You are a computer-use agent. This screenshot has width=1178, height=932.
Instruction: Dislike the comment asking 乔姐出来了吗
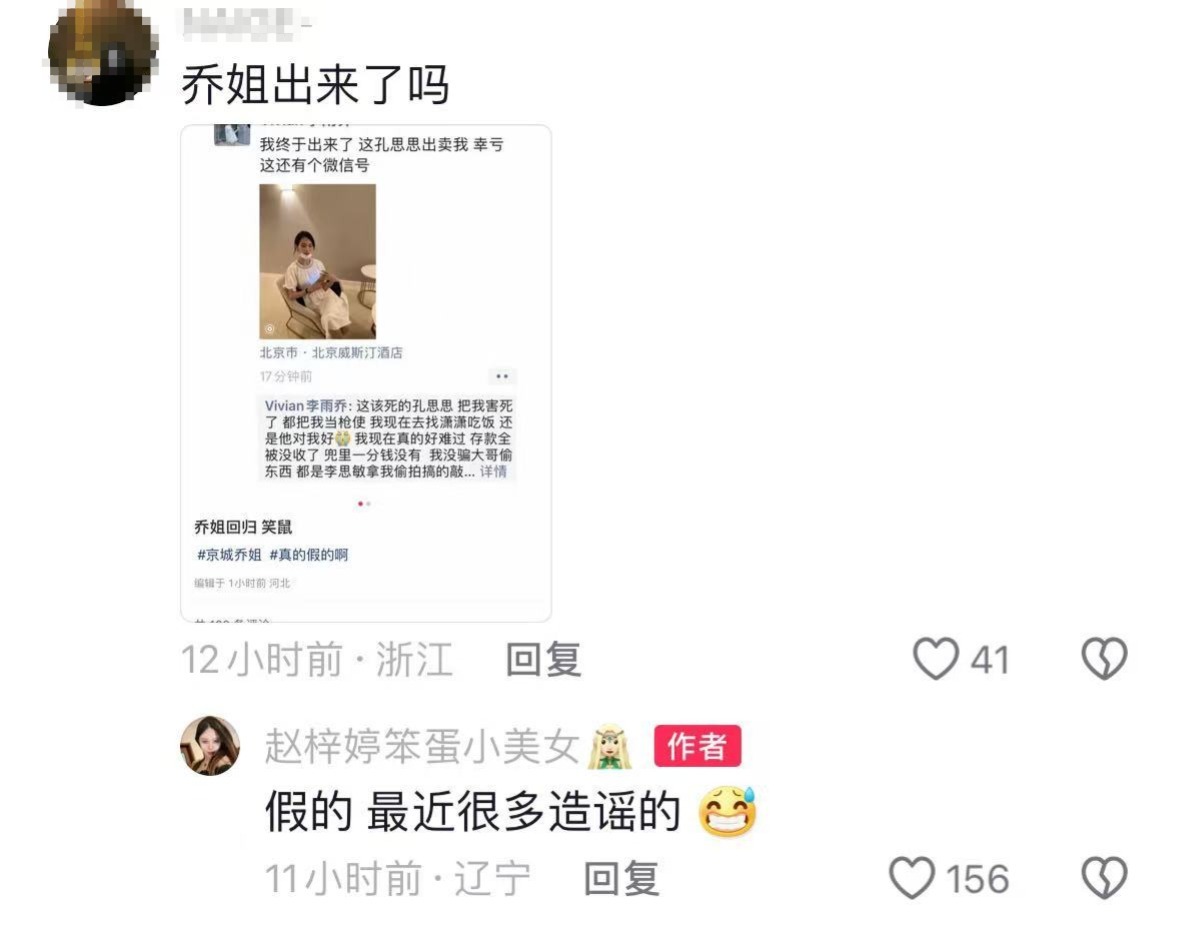point(1104,660)
